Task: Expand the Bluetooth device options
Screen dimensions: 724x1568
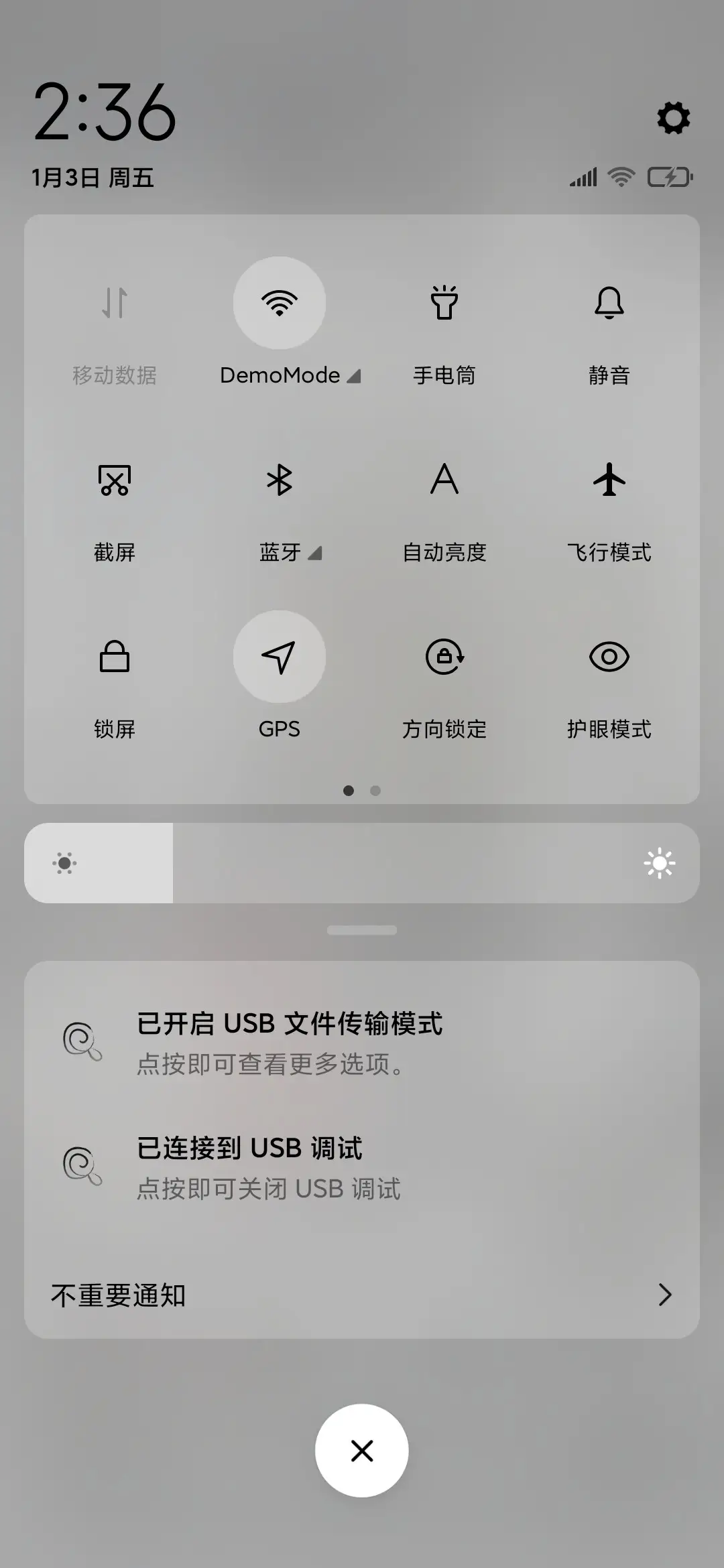Action: tap(314, 553)
